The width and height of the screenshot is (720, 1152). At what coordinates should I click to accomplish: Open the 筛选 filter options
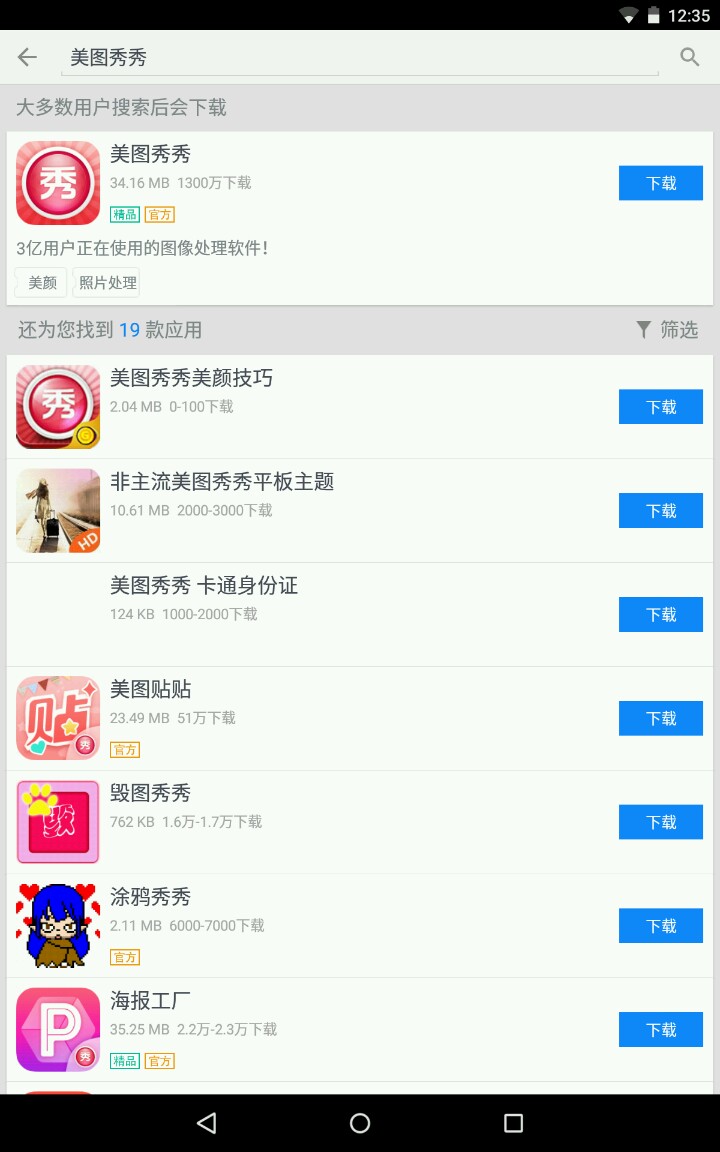[667, 330]
